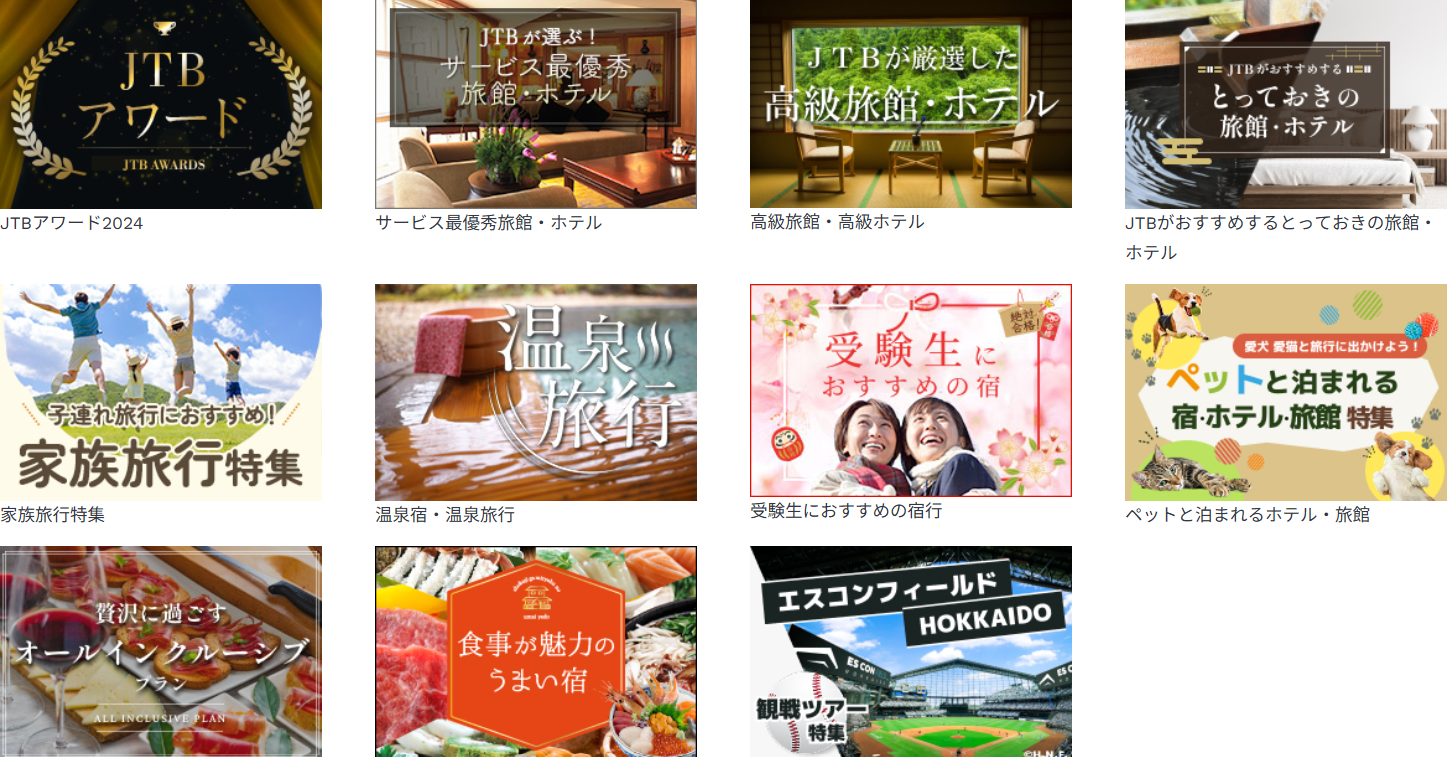
Task: Open エスコンフィールドHOKKAIDO 観戦ツアー特集
Action: 910,651
